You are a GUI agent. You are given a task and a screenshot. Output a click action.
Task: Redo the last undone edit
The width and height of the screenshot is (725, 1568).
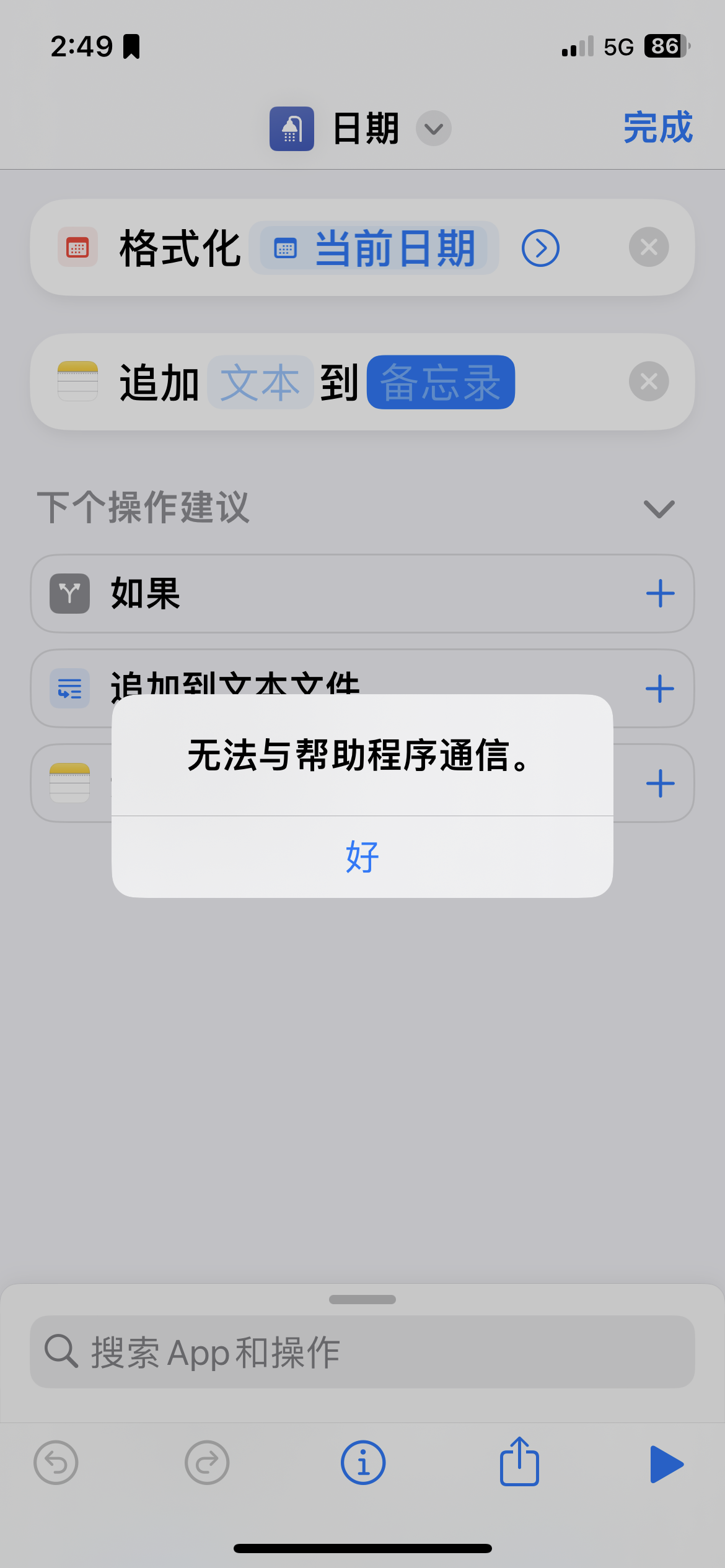[207, 1463]
